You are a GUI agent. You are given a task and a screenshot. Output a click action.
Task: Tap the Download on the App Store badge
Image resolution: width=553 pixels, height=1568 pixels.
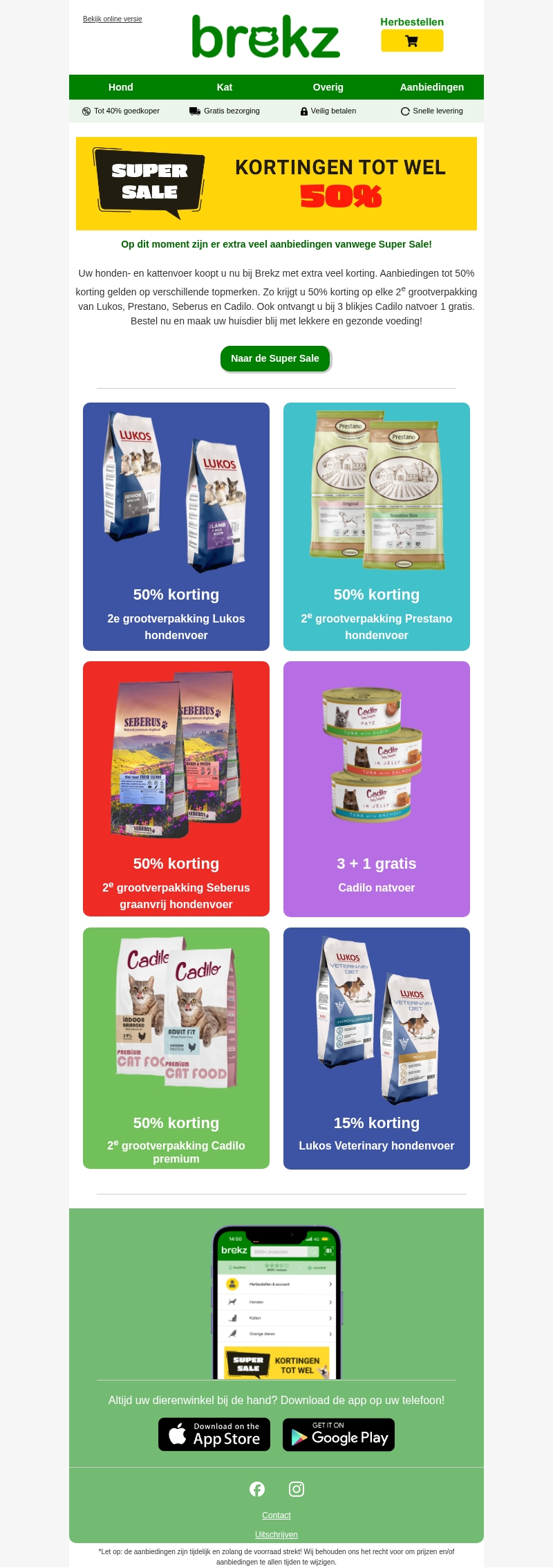point(214,1435)
